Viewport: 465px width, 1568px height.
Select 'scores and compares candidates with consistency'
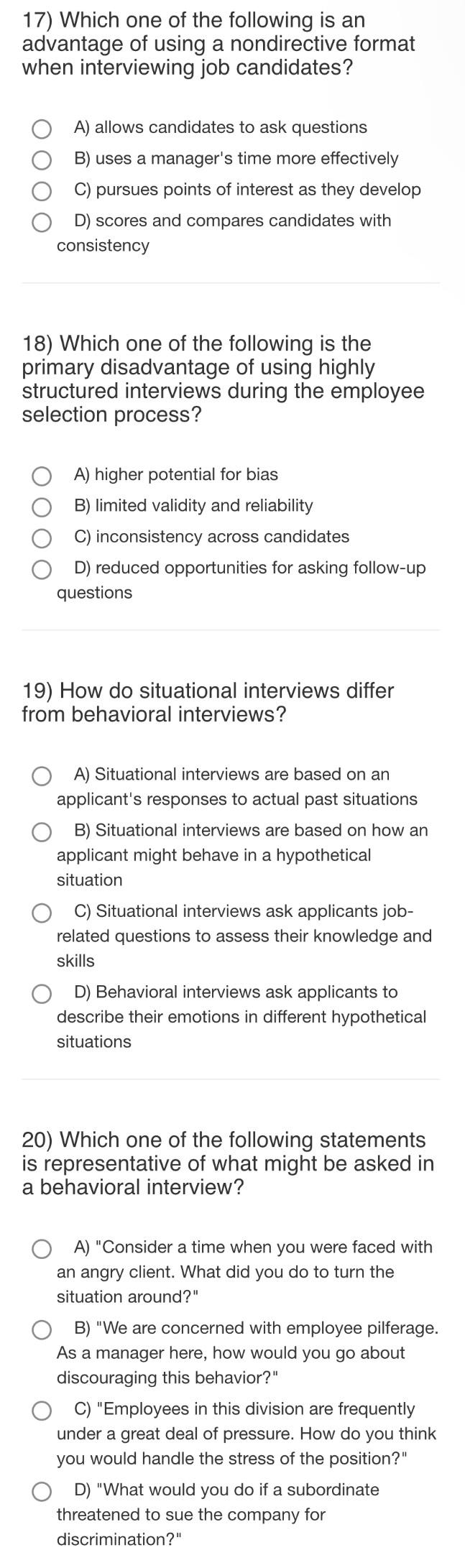42,222
